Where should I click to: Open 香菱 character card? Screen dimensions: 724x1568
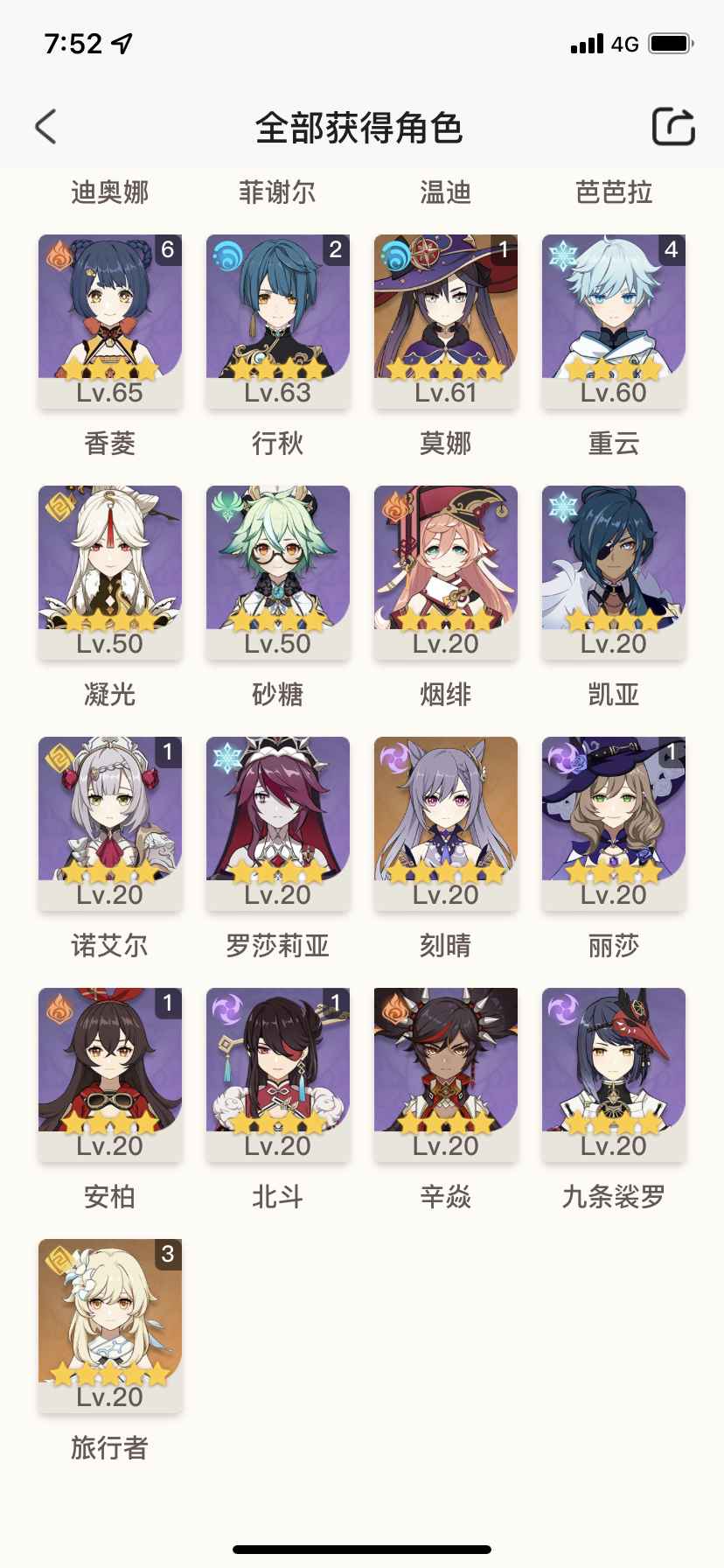point(110,321)
